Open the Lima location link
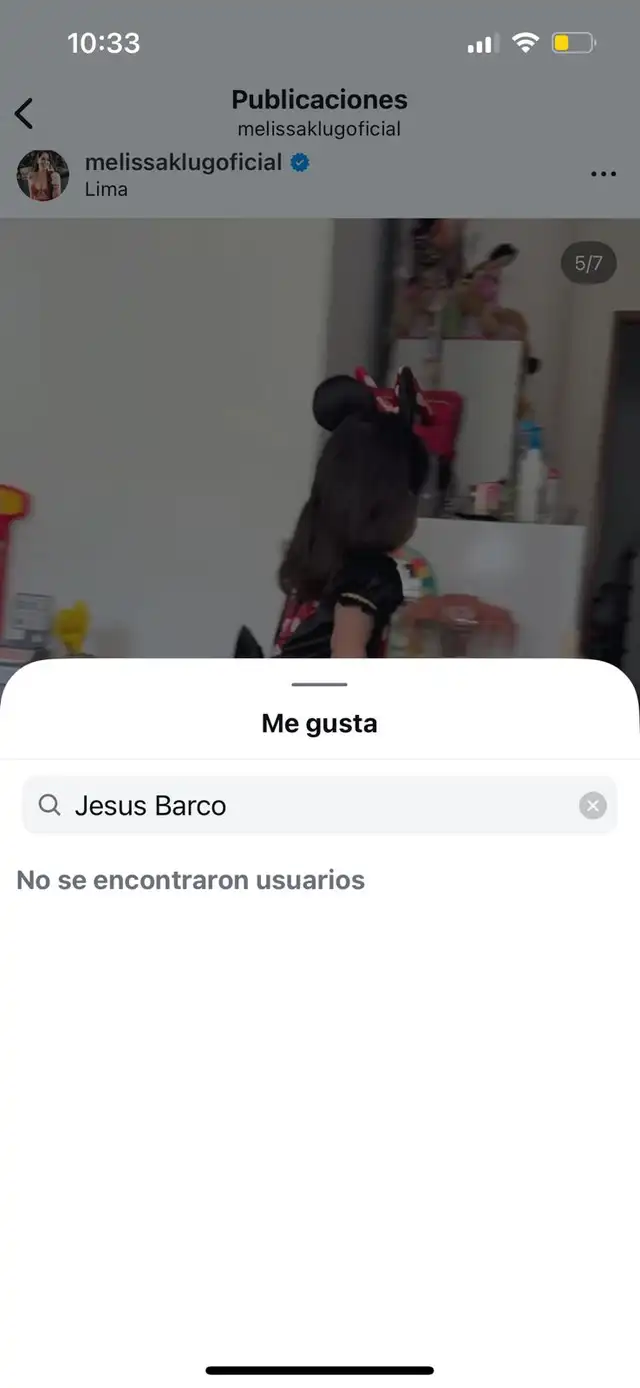The image size is (640, 1388). 106,189
